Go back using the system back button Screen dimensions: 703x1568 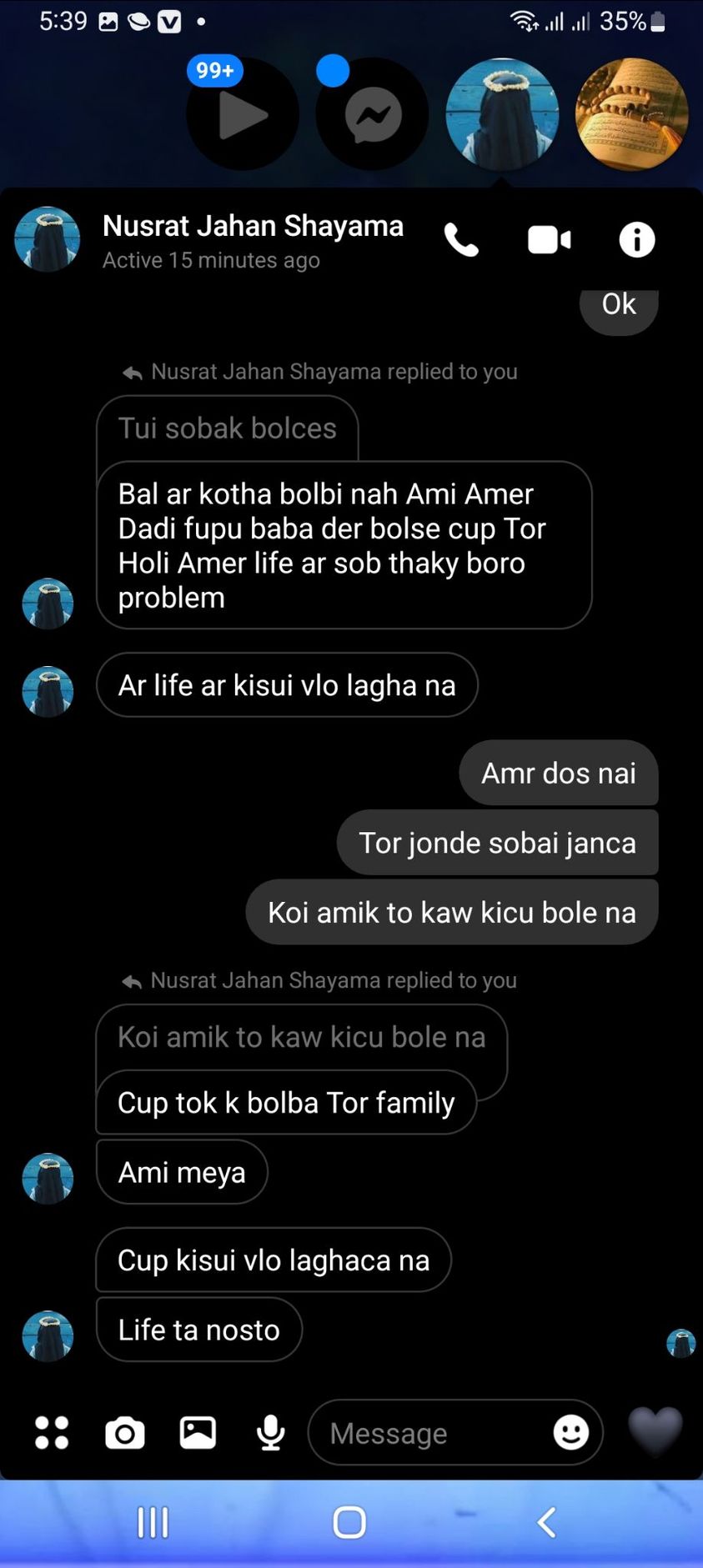[x=547, y=1522]
